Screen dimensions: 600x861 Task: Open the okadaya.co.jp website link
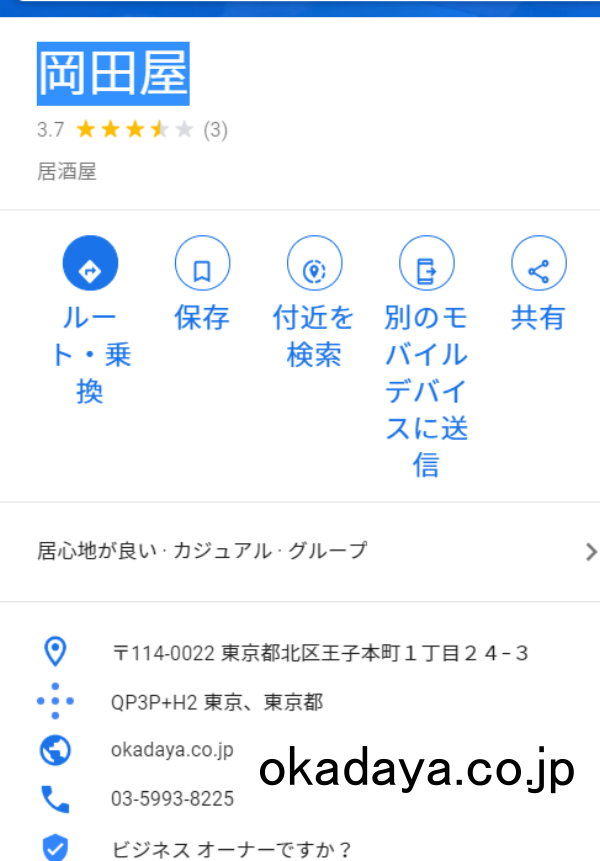point(172,750)
